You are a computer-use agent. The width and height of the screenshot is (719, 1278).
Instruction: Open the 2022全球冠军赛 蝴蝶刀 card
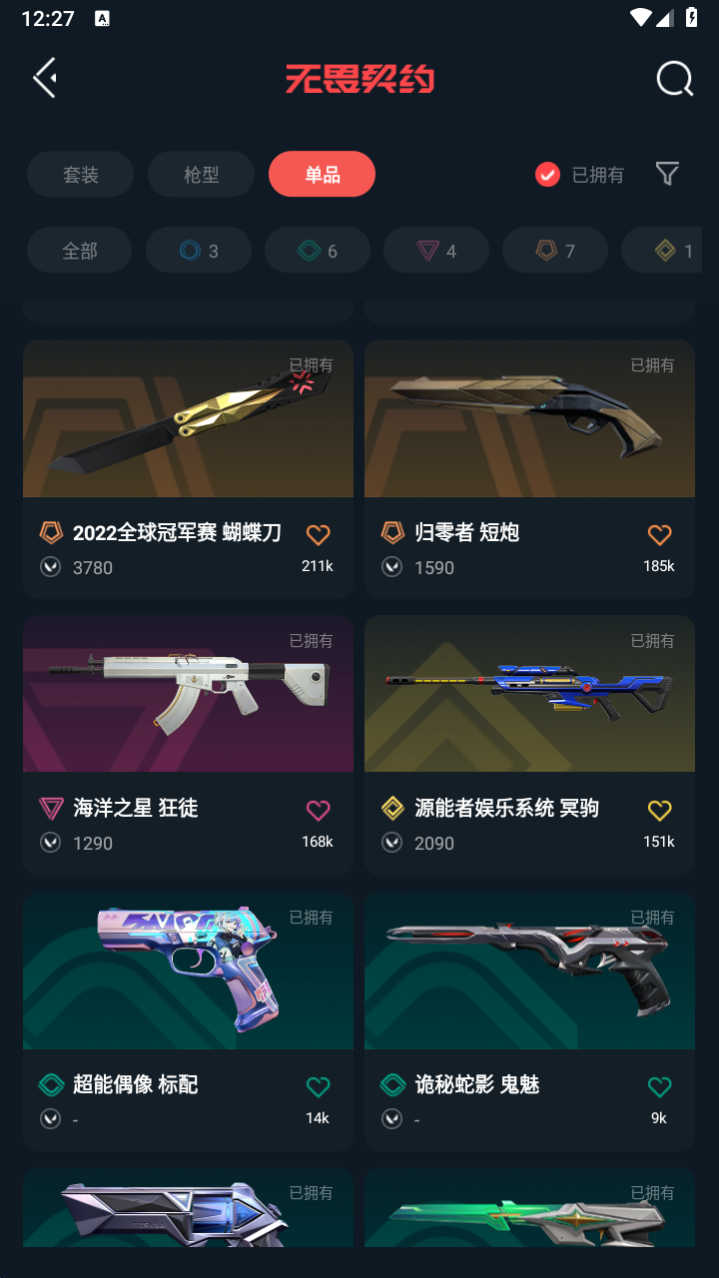coord(188,469)
